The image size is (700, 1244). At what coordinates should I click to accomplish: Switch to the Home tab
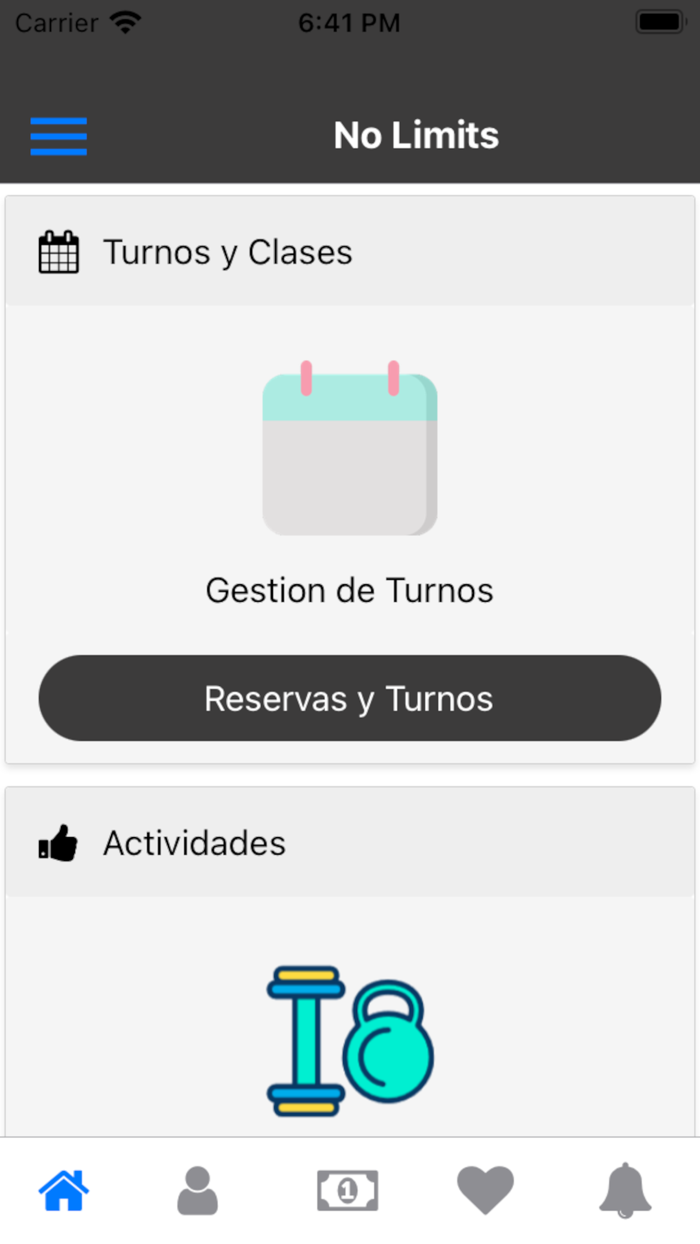coord(64,1190)
